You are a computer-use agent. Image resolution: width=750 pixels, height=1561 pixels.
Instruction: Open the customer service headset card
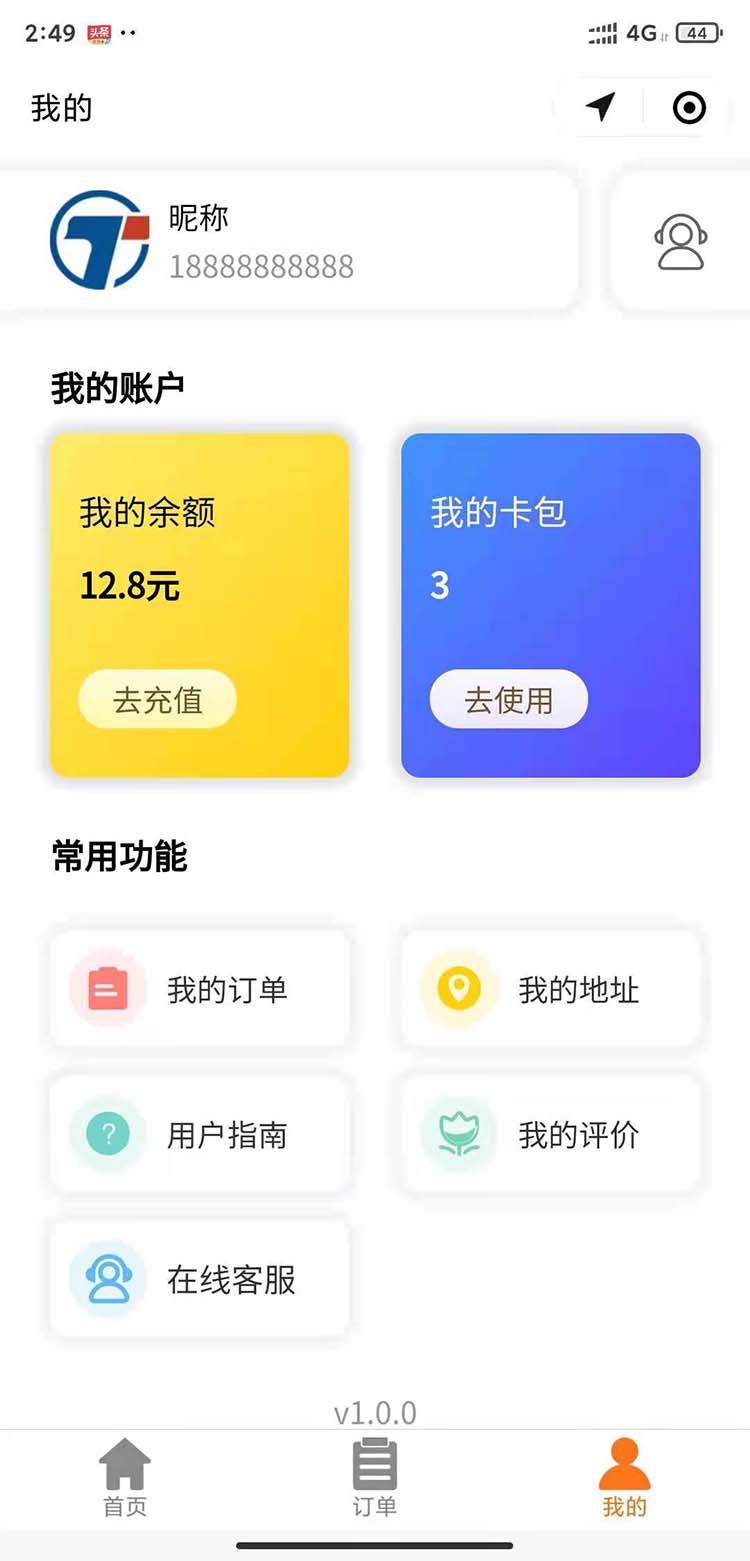[681, 242]
